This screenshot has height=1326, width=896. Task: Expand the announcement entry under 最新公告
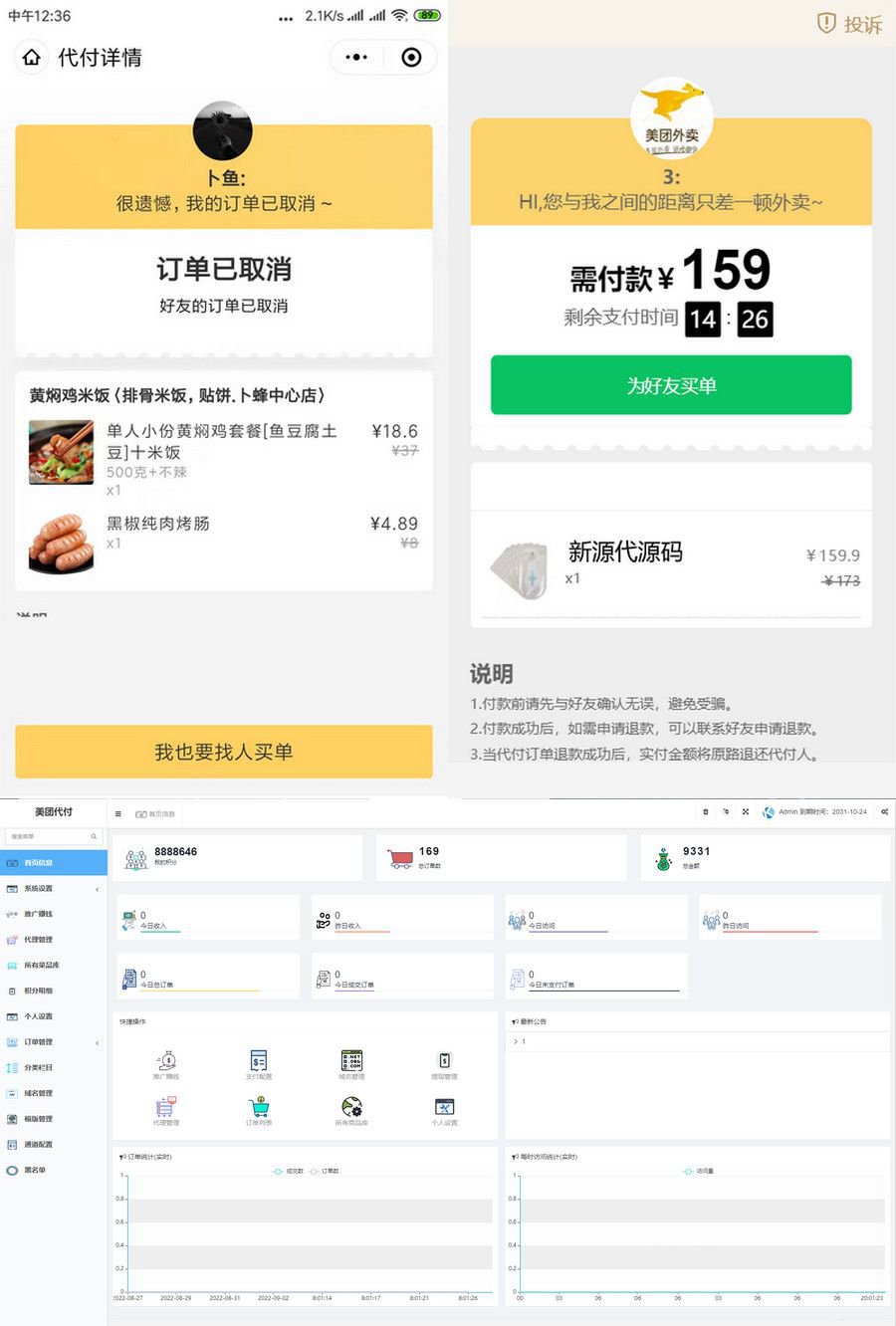pos(521,1041)
